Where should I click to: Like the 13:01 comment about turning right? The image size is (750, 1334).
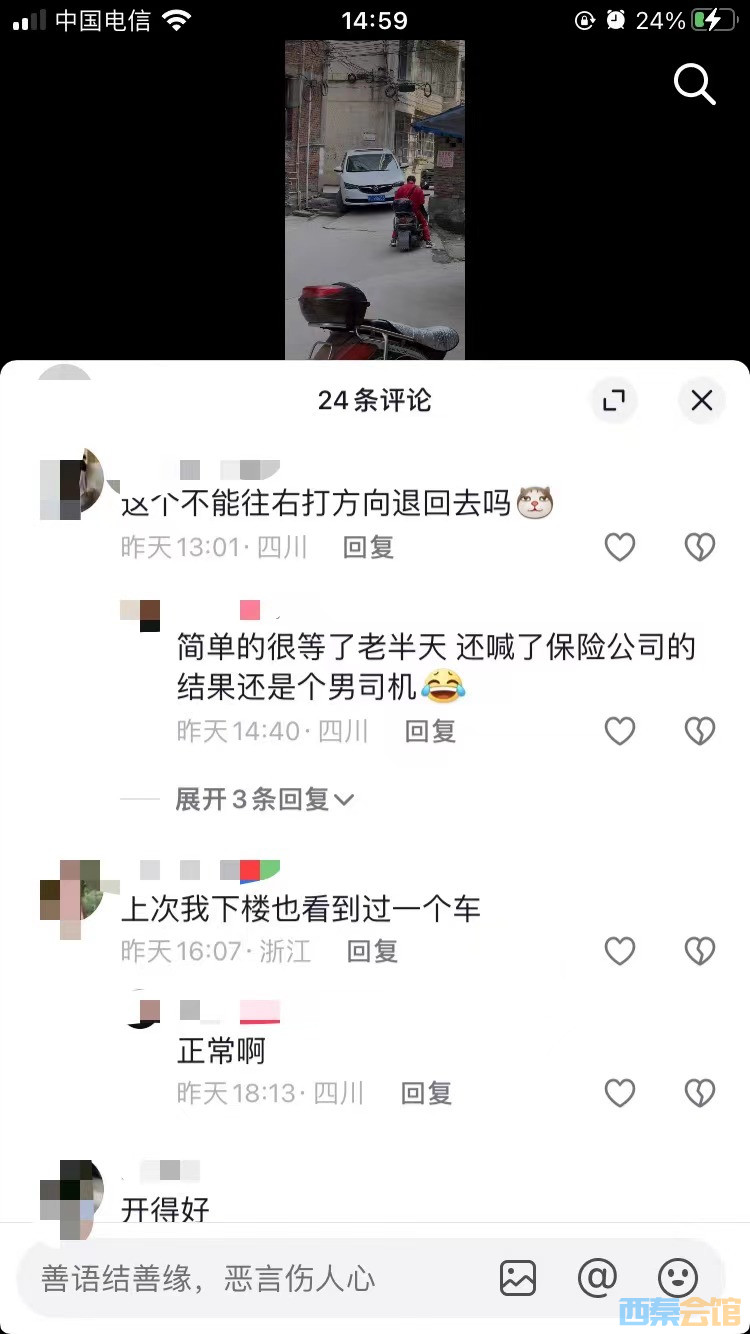tap(620, 547)
